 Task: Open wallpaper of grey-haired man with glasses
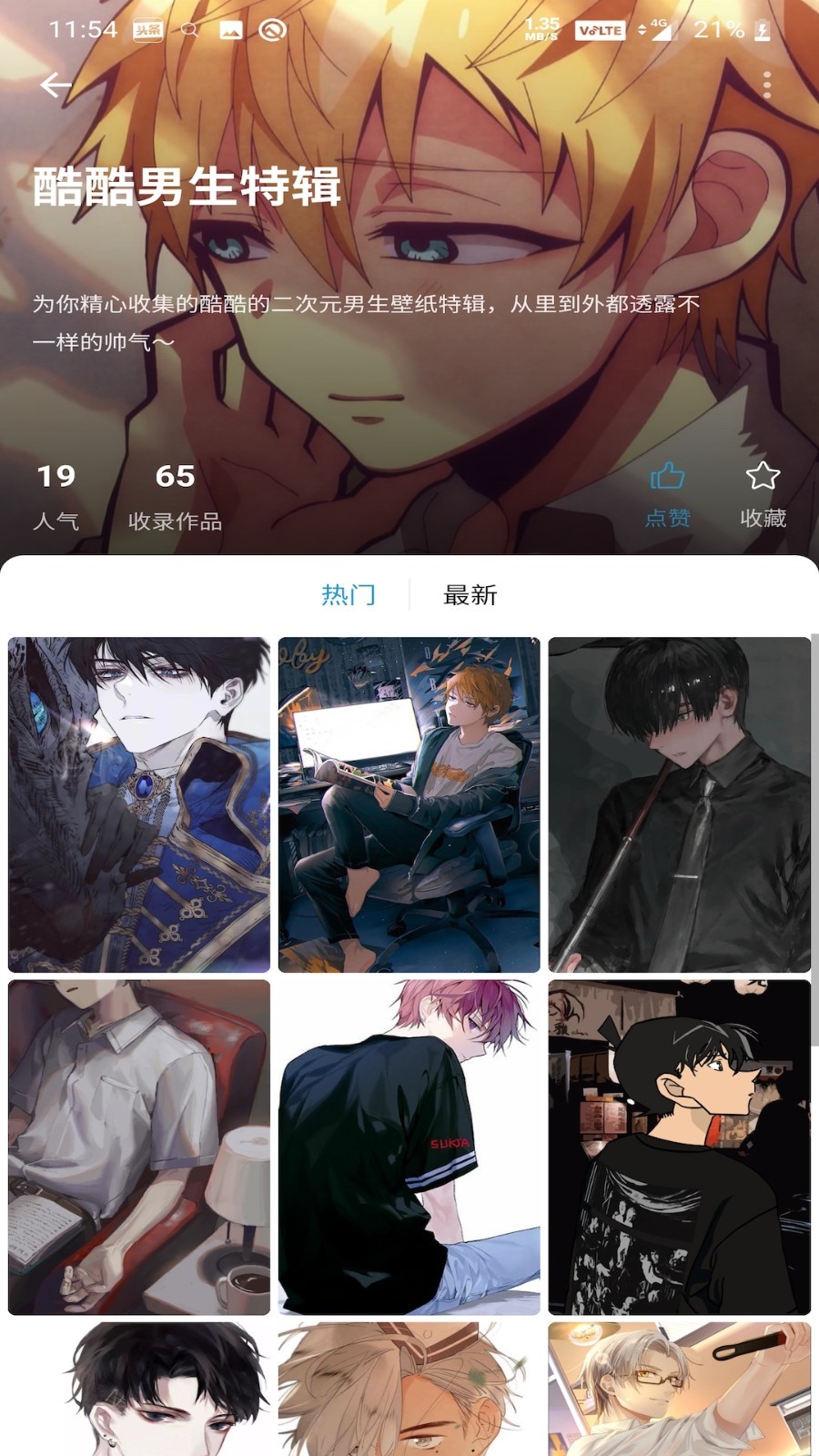coord(679,1390)
